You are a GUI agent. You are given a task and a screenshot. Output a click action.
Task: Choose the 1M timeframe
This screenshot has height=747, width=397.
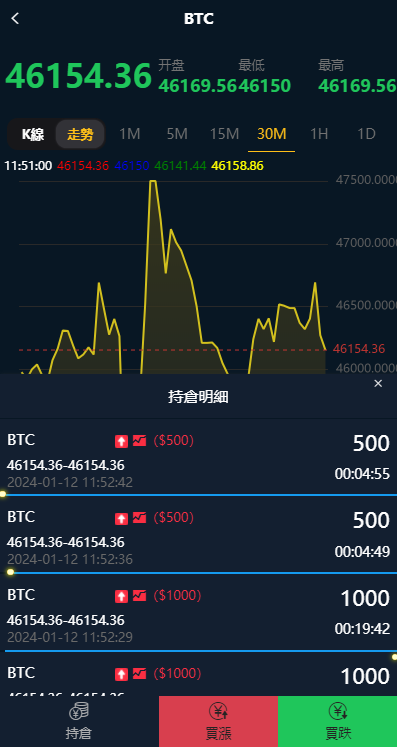[x=130, y=134]
